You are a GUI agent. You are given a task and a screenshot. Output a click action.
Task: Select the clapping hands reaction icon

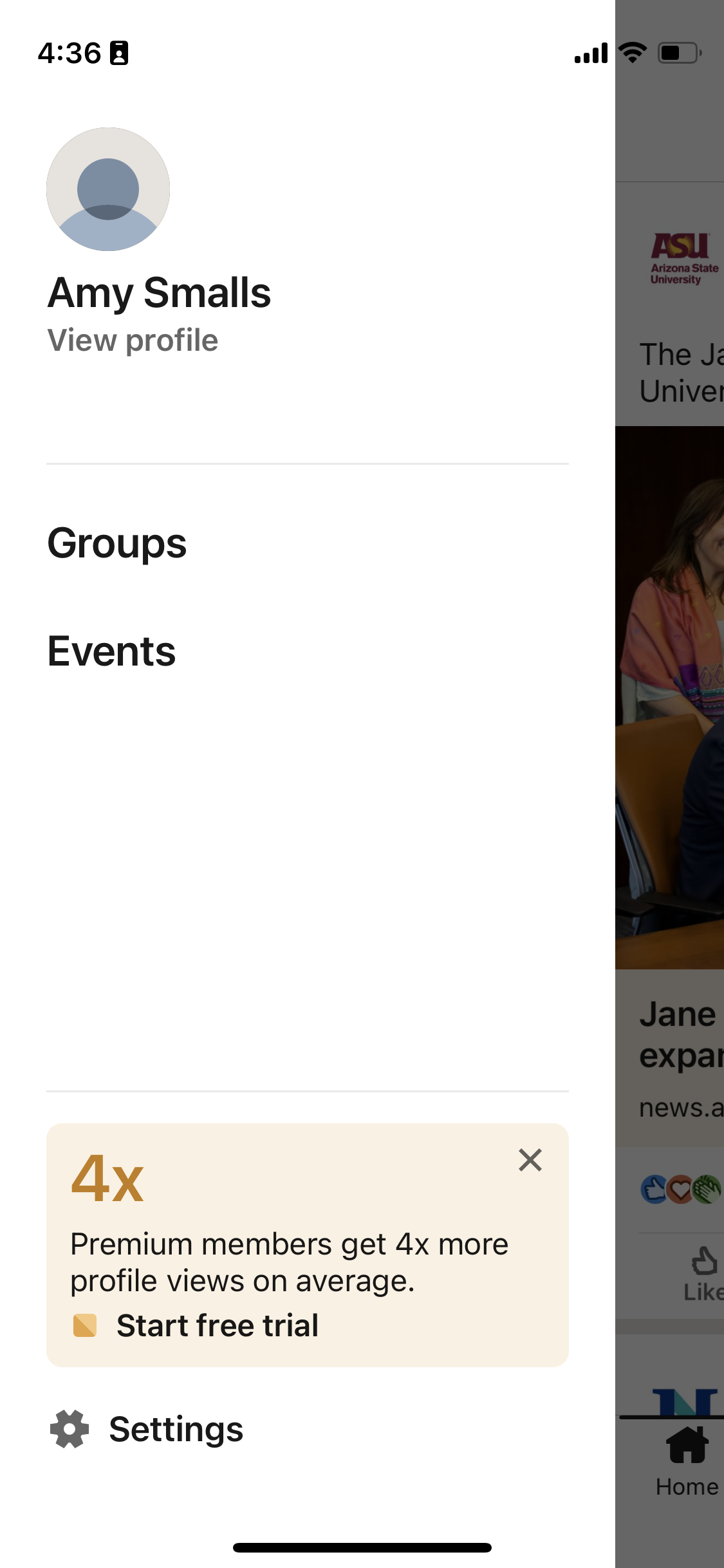click(x=708, y=1189)
